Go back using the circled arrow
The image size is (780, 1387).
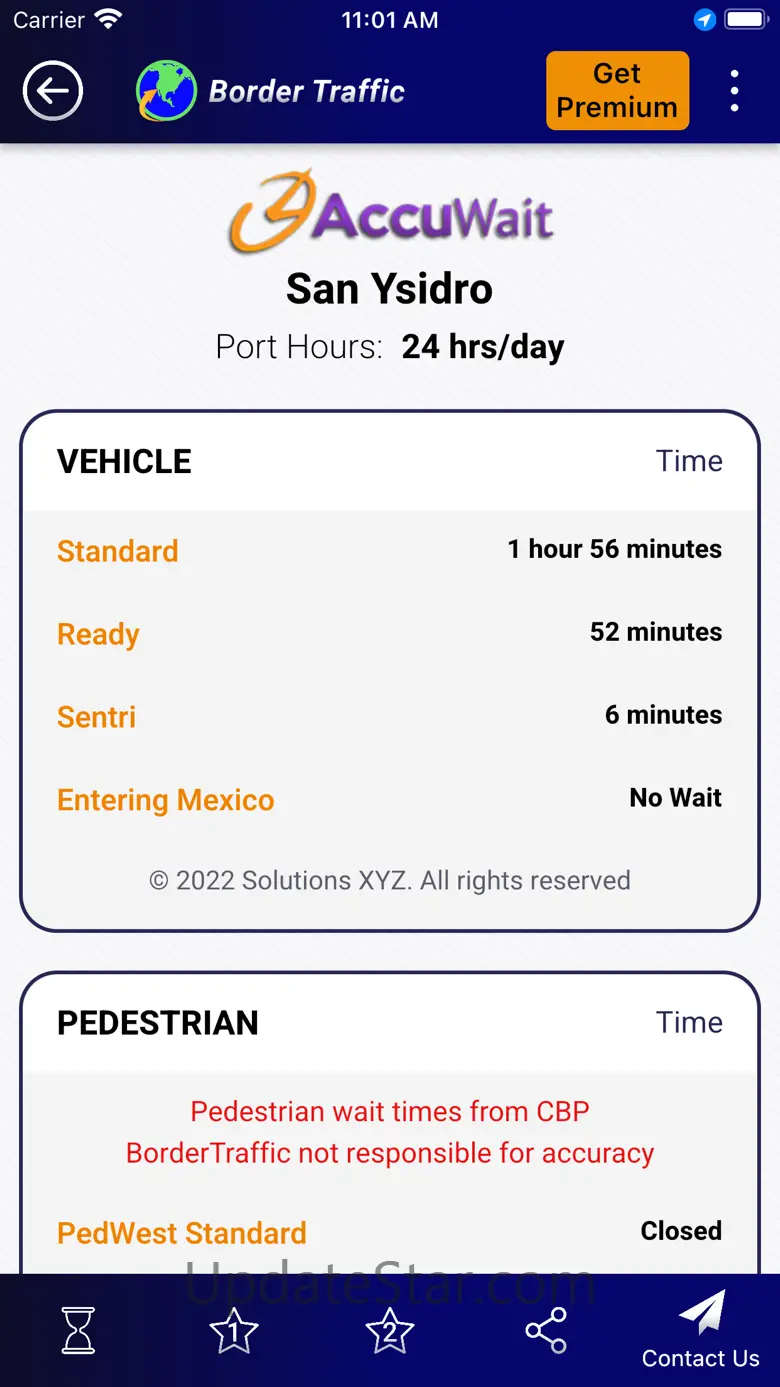pos(52,91)
